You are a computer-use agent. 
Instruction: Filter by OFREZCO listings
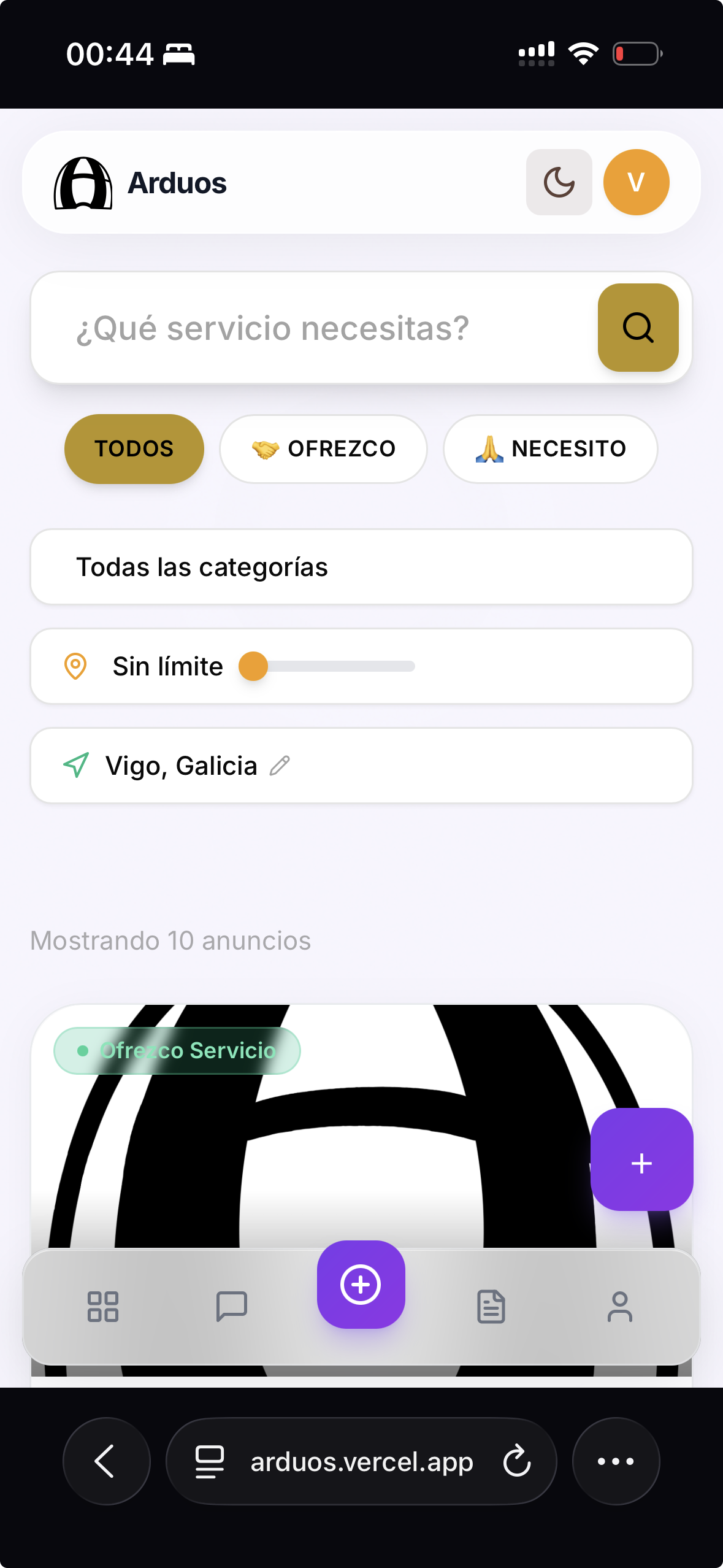(323, 448)
